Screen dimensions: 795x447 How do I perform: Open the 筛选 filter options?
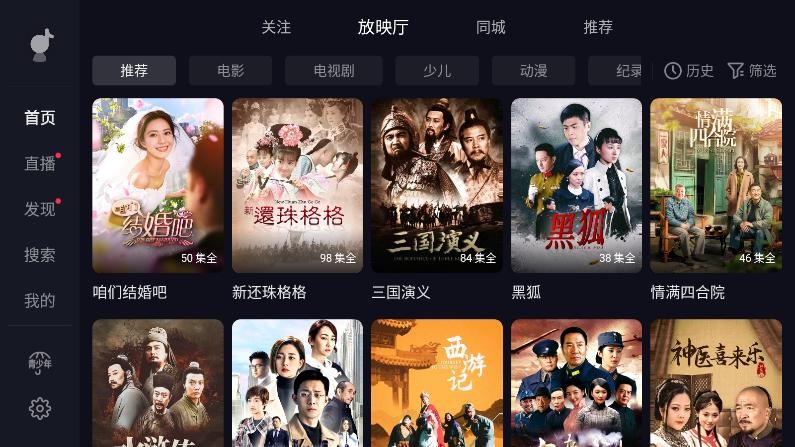tap(751, 71)
